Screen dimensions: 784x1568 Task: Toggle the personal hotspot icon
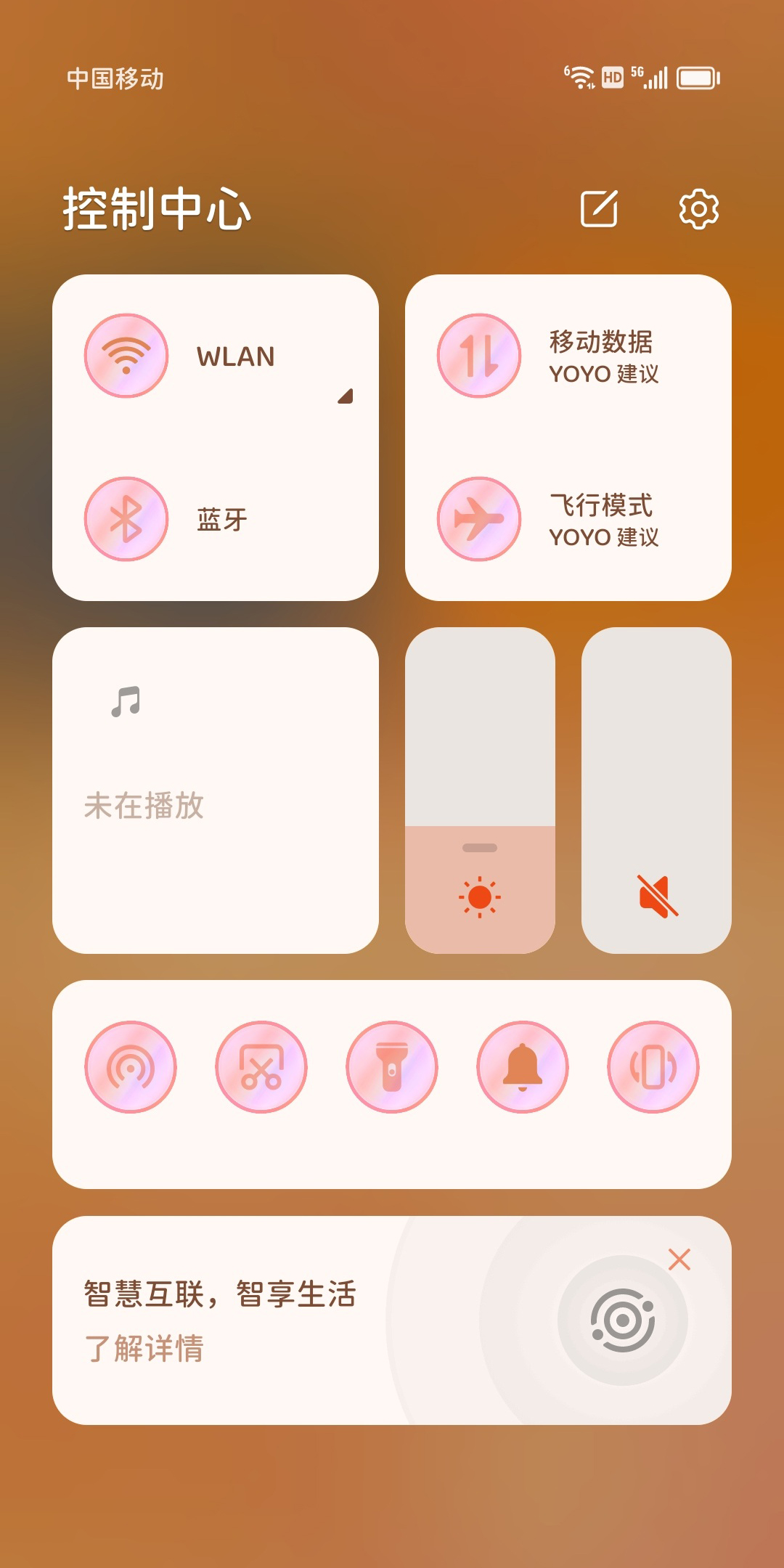click(x=131, y=1067)
